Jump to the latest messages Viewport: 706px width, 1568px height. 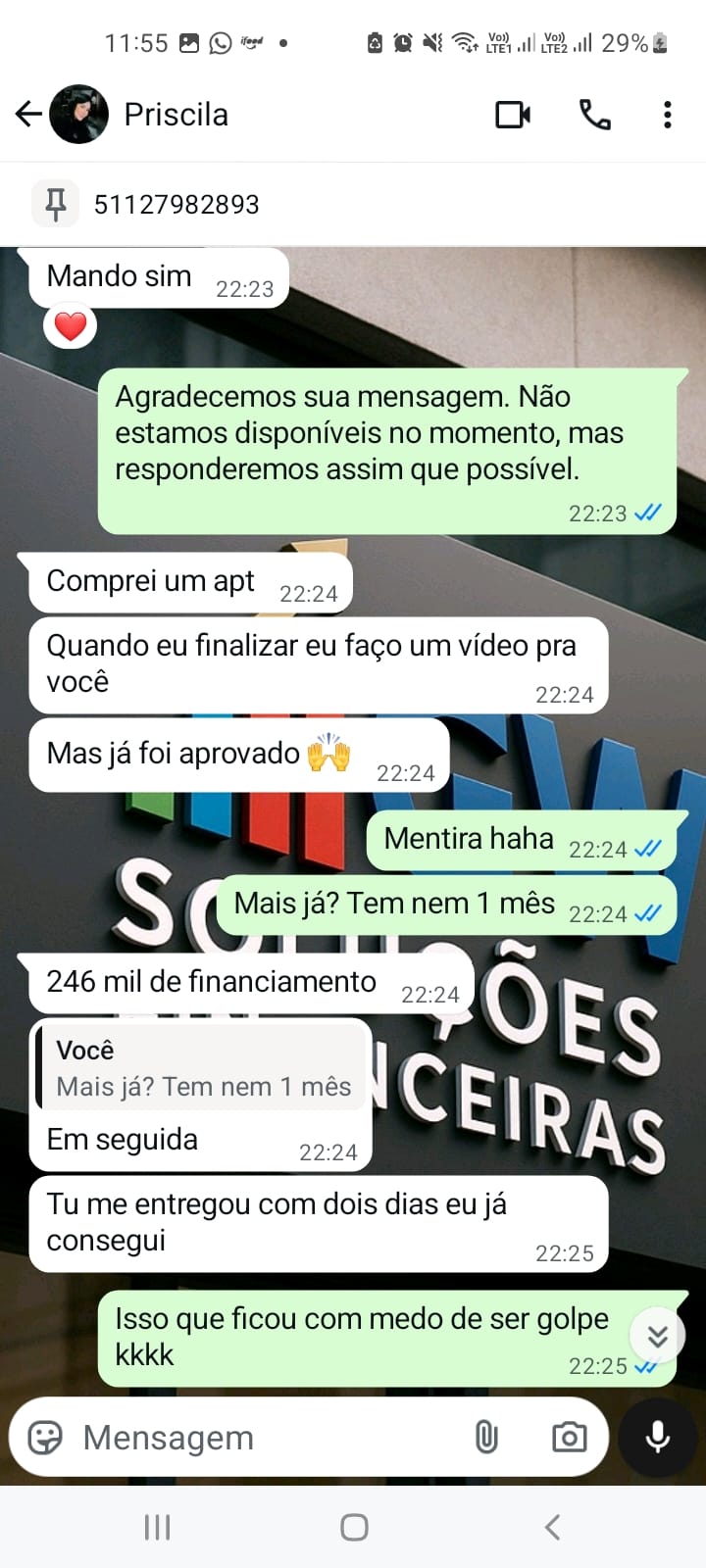657,1335
